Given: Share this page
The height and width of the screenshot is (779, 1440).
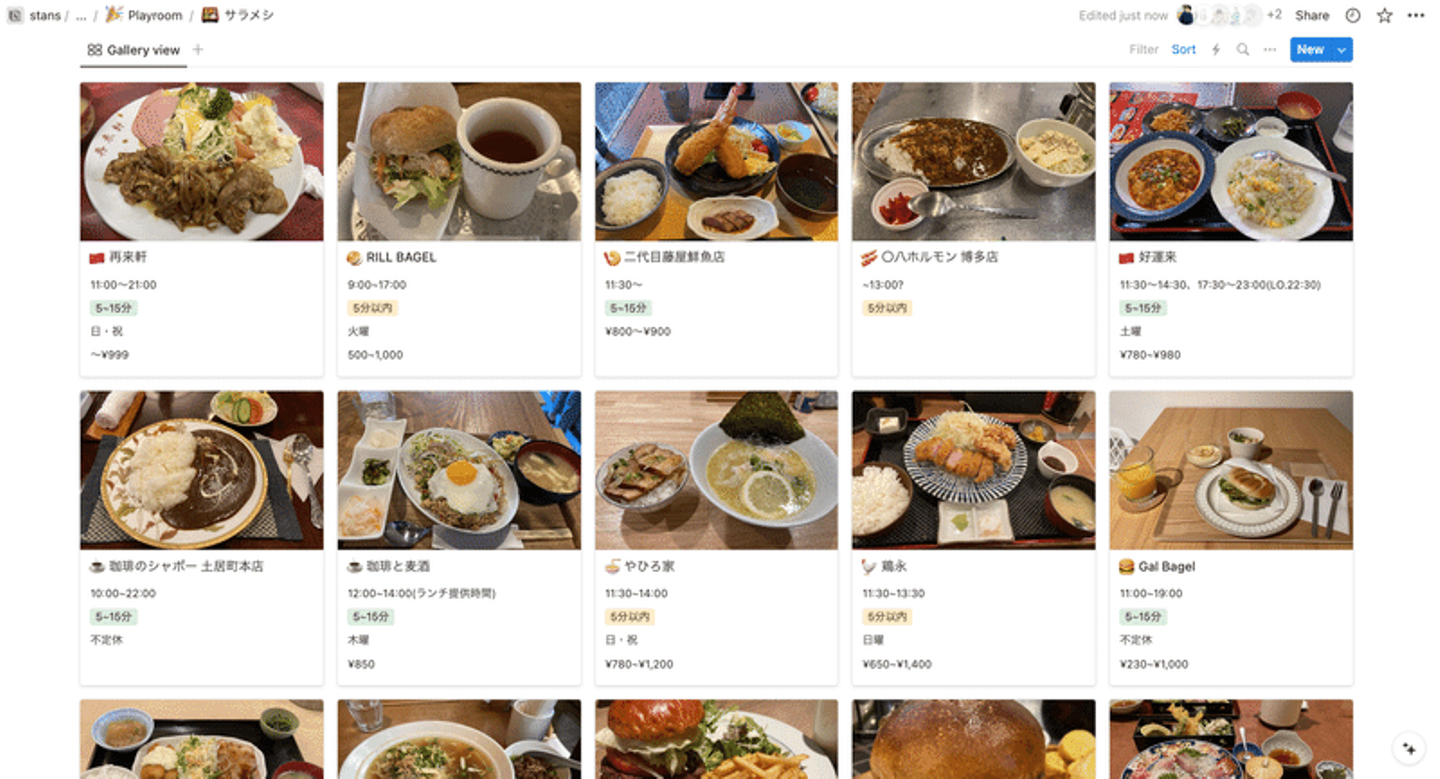Looking at the screenshot, I should point(1312,16).
